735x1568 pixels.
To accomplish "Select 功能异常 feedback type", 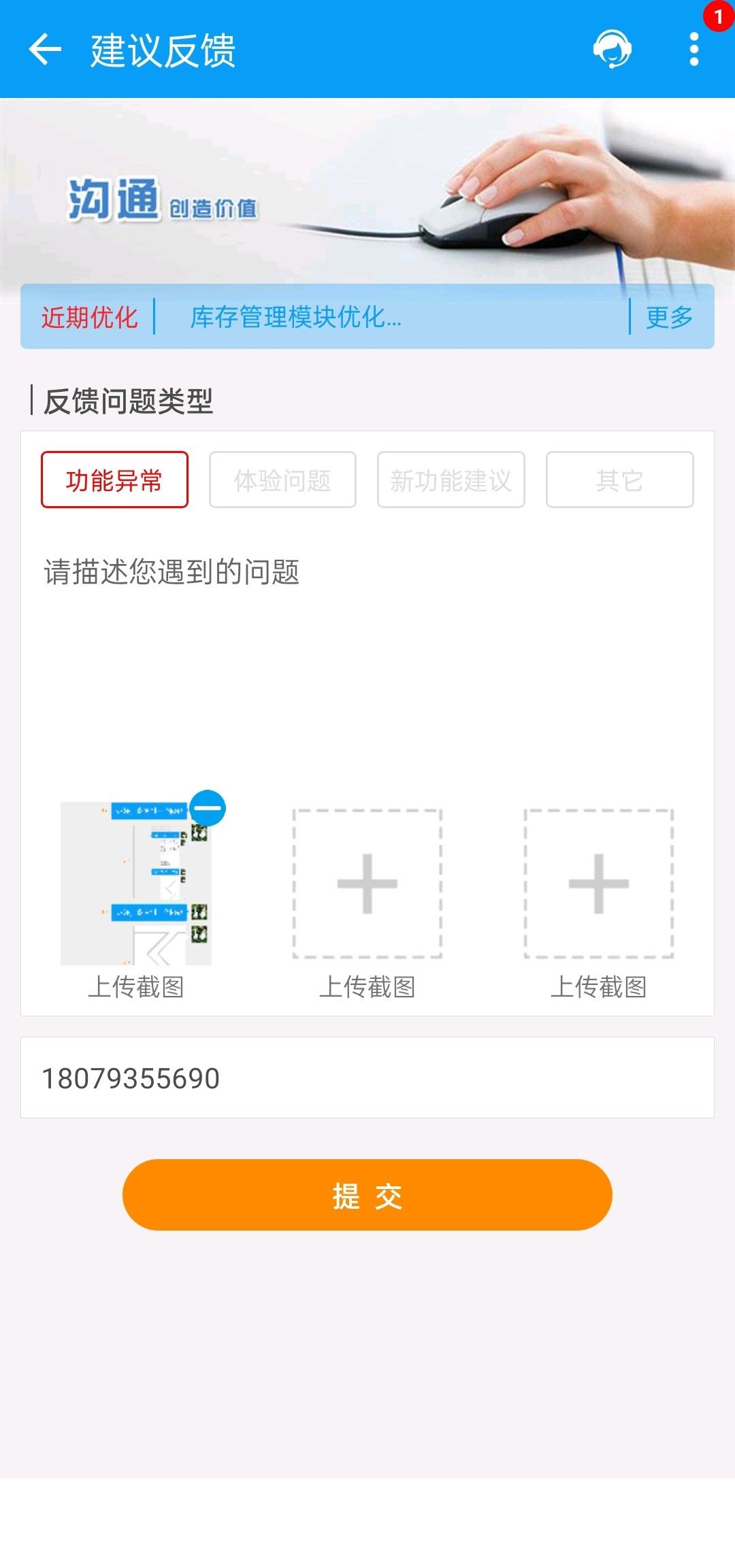I will pos(114,480).
